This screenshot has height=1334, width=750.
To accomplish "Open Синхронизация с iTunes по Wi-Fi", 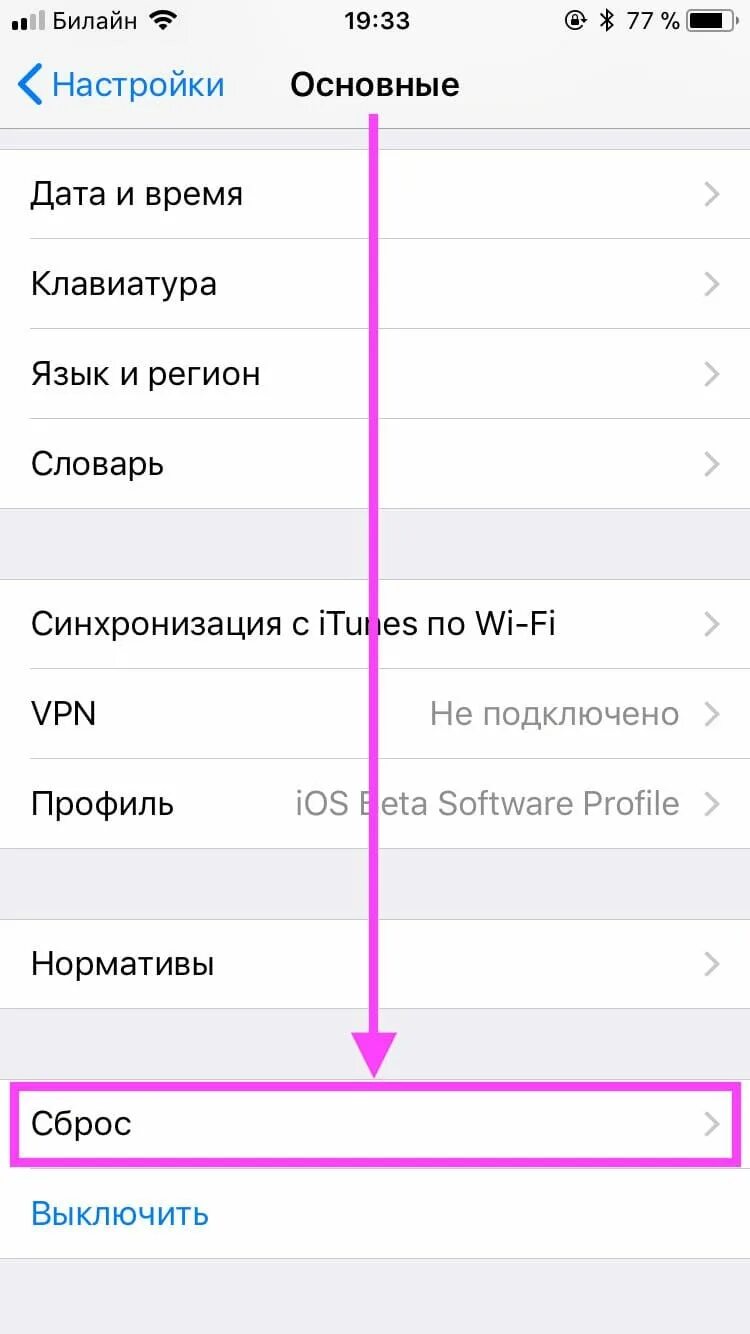I will coord(375,624).
